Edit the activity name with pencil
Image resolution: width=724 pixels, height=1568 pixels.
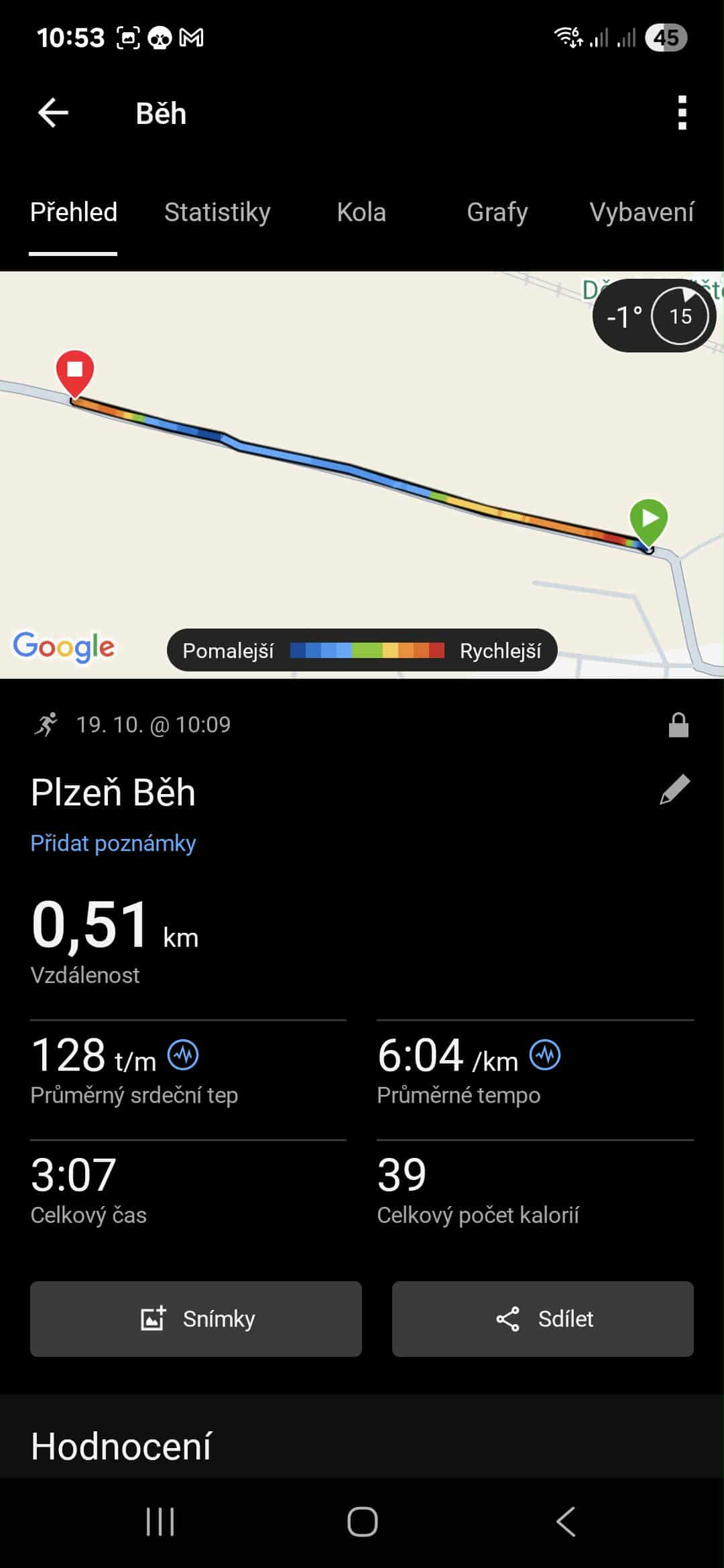(675, 789)
